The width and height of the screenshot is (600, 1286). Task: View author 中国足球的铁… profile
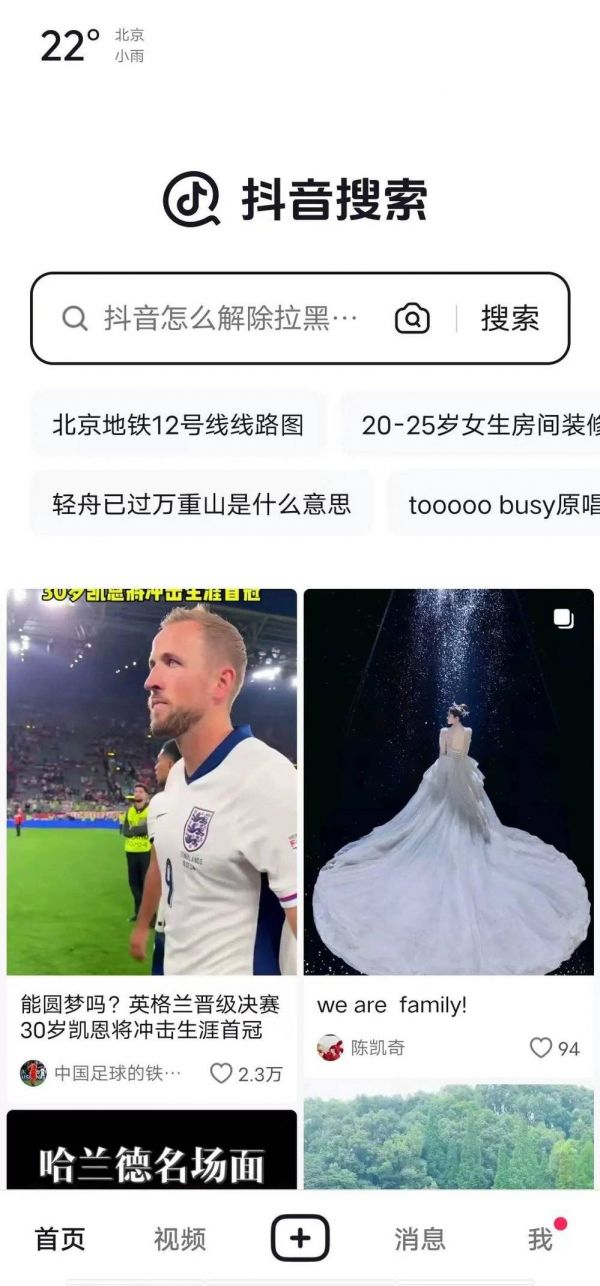click(x=102, y=1074)
